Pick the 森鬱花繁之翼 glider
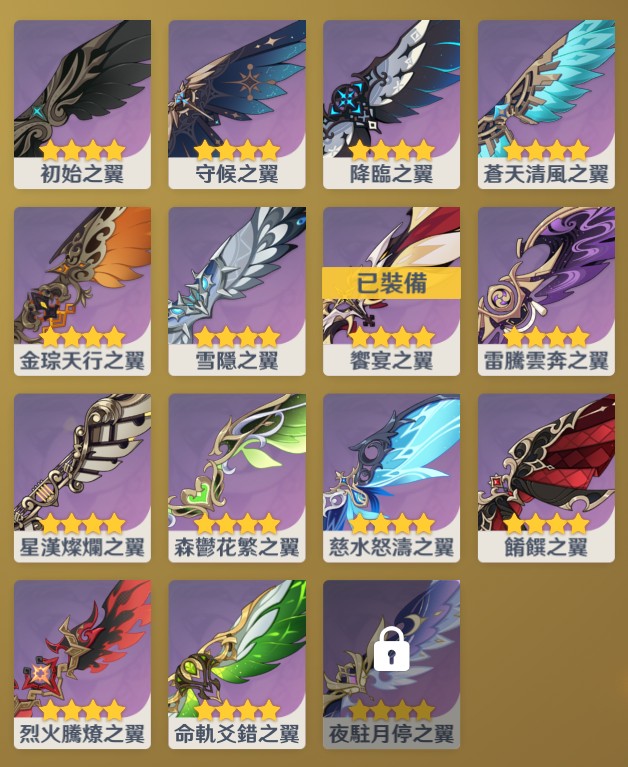The width and height of the screenshot is (628, 767). (237, 478)
